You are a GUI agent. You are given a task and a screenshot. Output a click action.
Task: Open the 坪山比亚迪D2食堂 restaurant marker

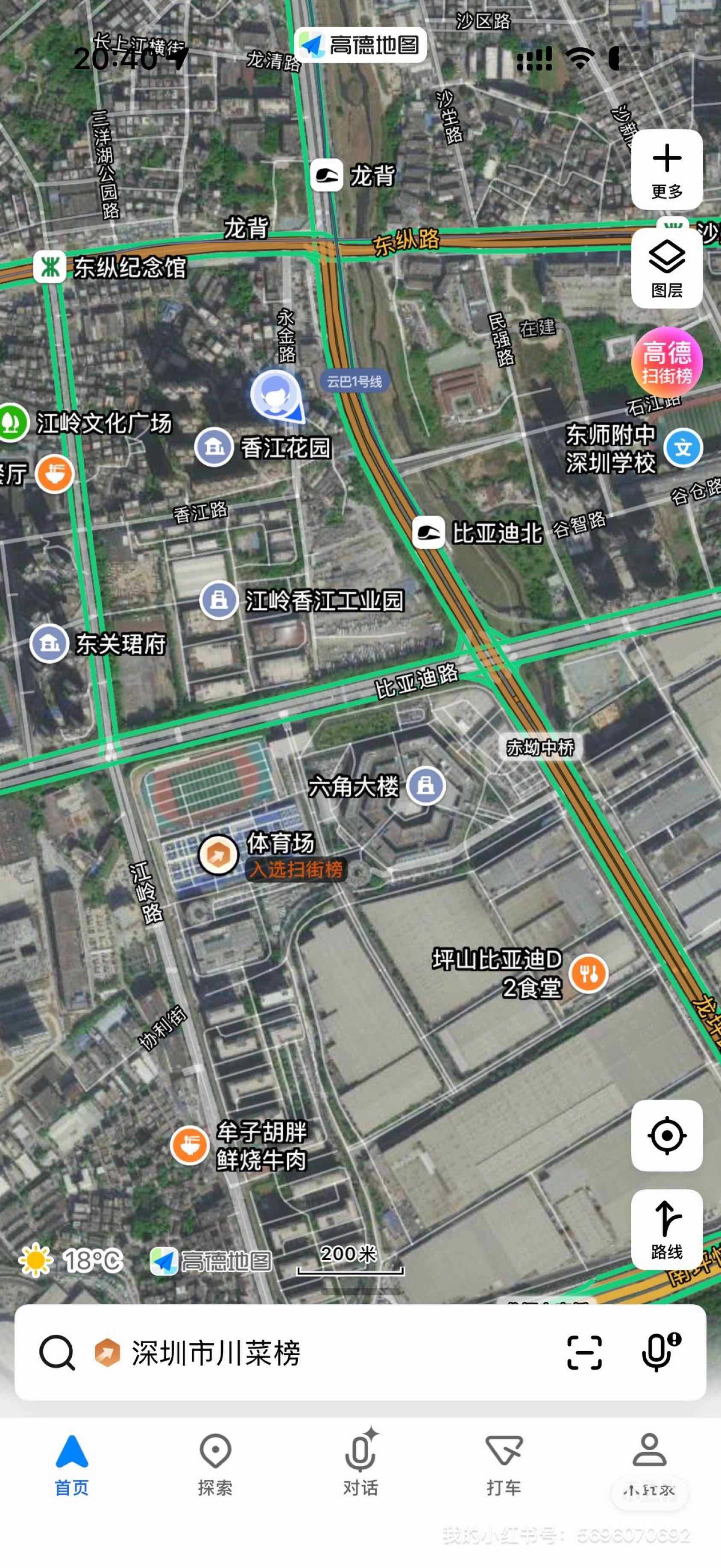click(x=588, y=973)
